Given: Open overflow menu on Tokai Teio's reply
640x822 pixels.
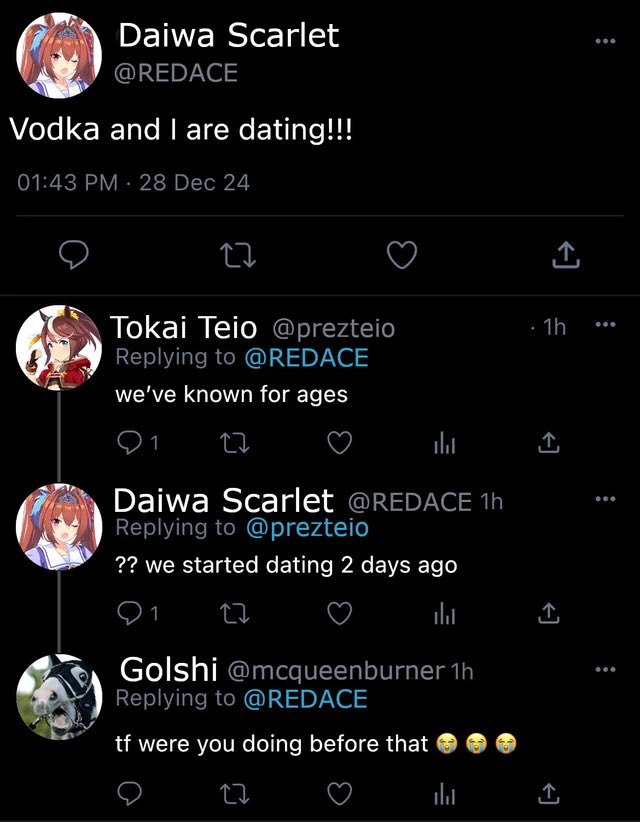Looking at the screenshot, I should pyautogui.click(x=605, y=325).
